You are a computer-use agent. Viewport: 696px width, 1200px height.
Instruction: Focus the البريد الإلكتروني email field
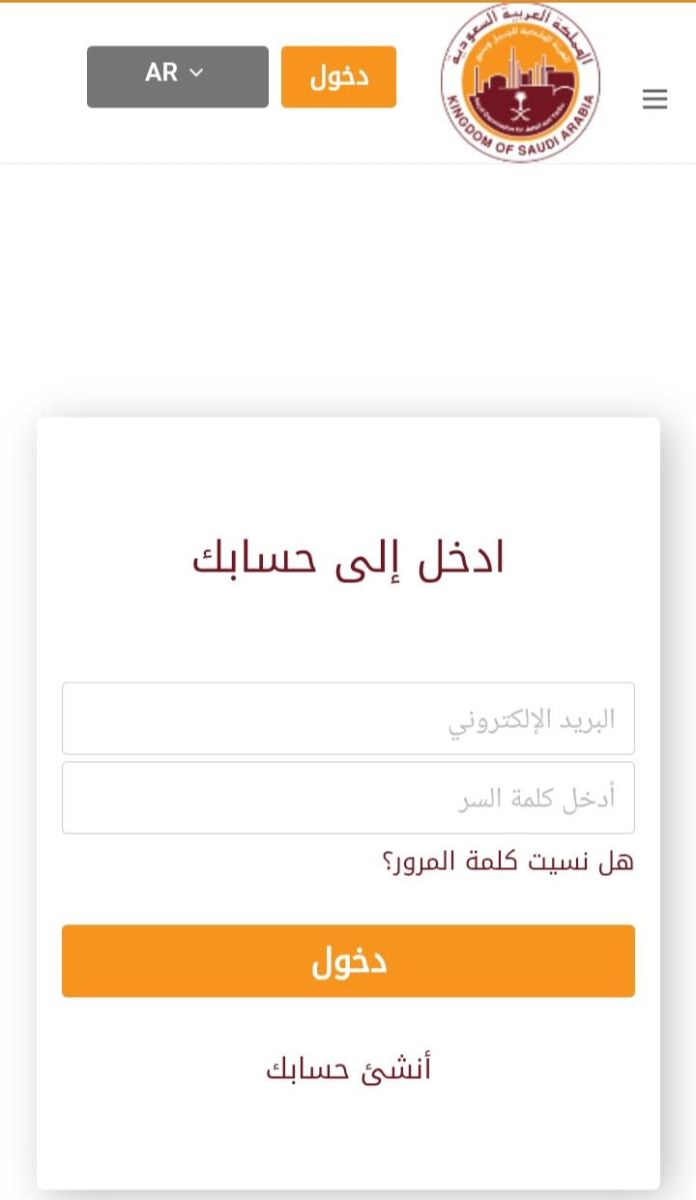[348, 718]
